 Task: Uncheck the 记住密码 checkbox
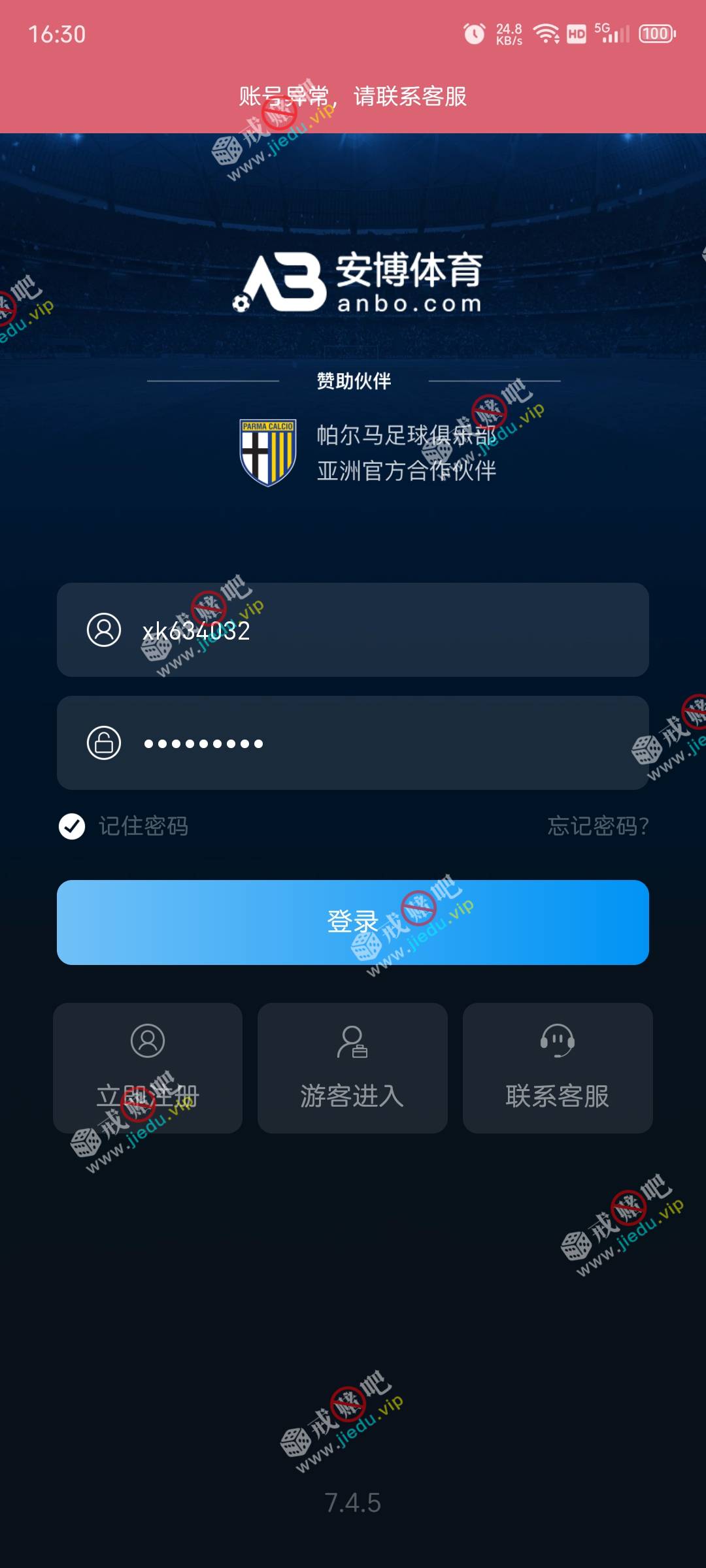[72, 826]
